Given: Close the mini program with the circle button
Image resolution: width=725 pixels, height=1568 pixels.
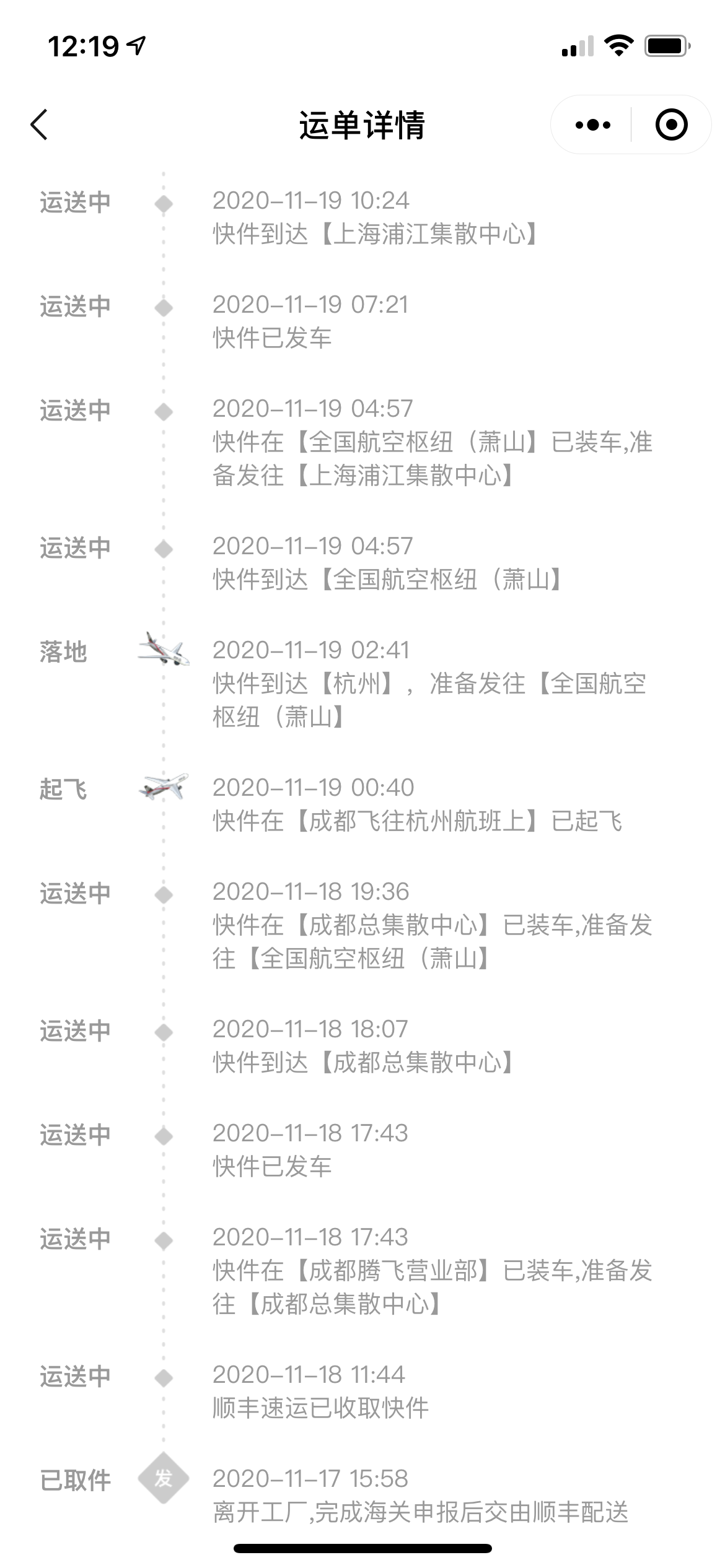Looking at the screenshot, I should coord(671,125).
